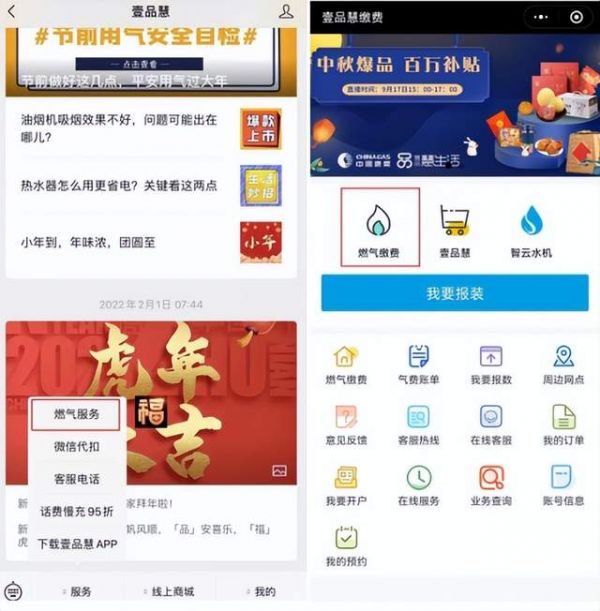Image resolution: width=600 pixels, height=611 pixels.
Task: Open 气费账单 in the grid
Action: (x=418, y=365)
